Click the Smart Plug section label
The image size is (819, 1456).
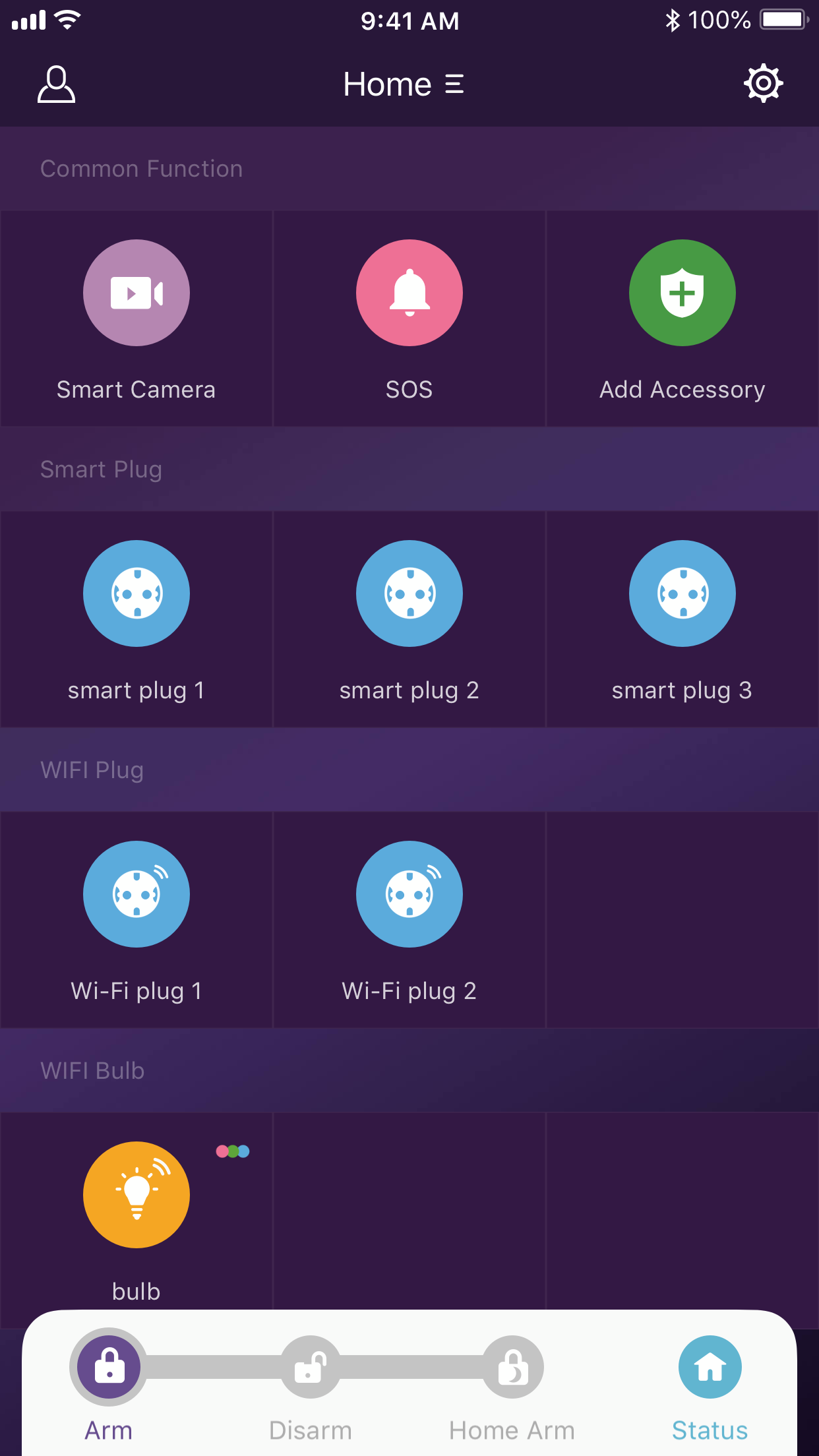pos(102,470)
